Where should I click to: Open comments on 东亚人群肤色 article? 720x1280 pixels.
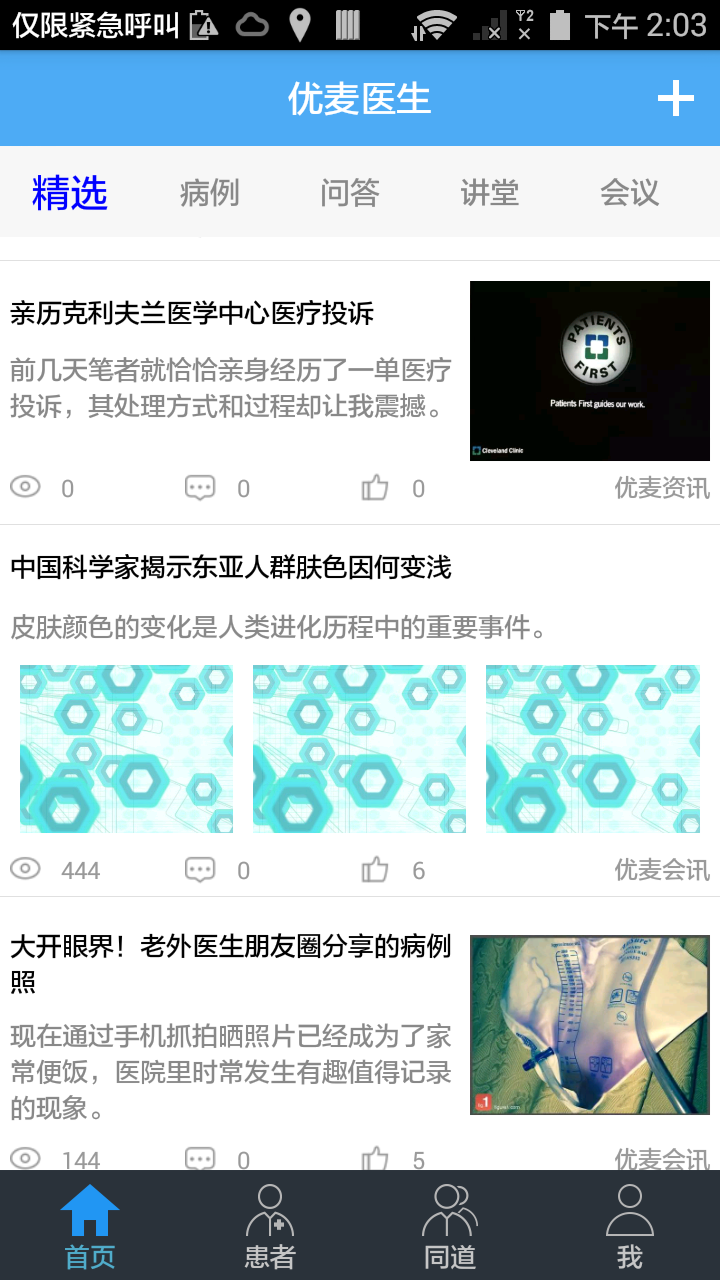[200, 870]
